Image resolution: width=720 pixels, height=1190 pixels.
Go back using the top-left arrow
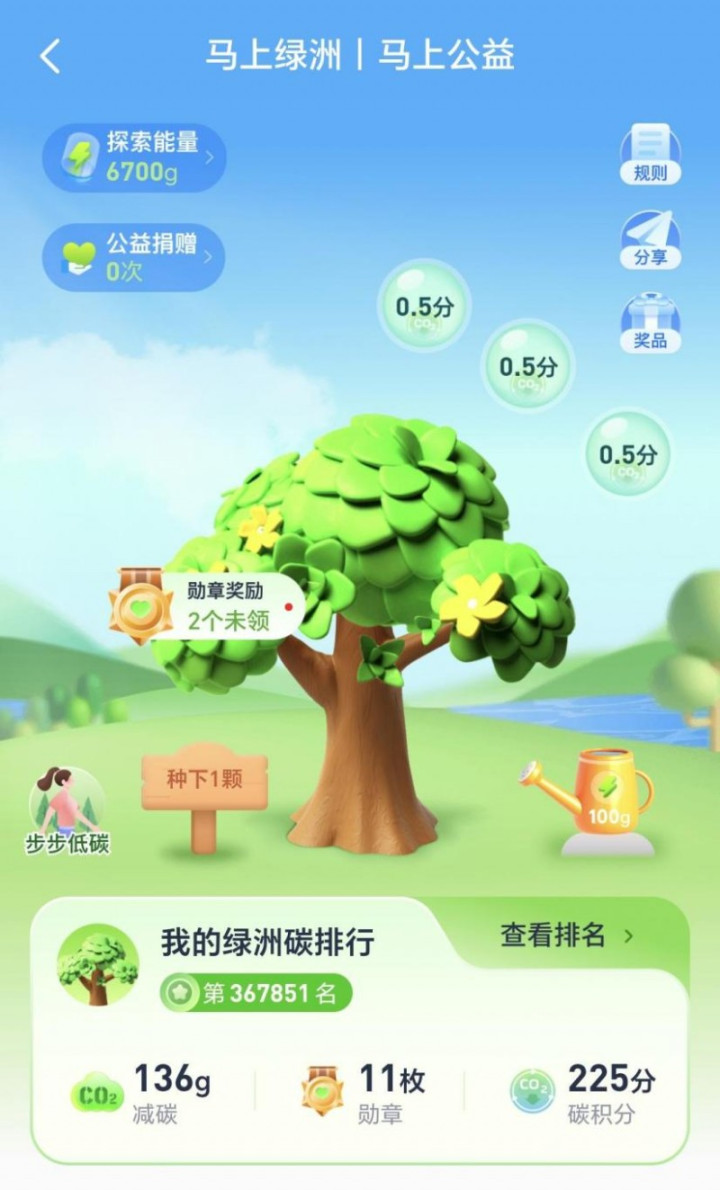pyautogui.click(x=50, y=57)
